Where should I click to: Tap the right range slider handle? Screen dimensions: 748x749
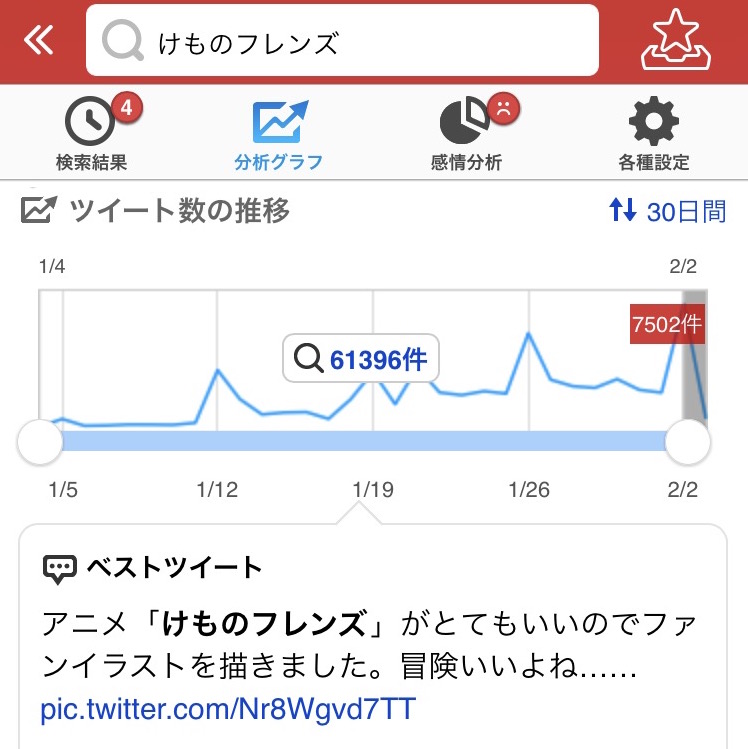[688, 442]
